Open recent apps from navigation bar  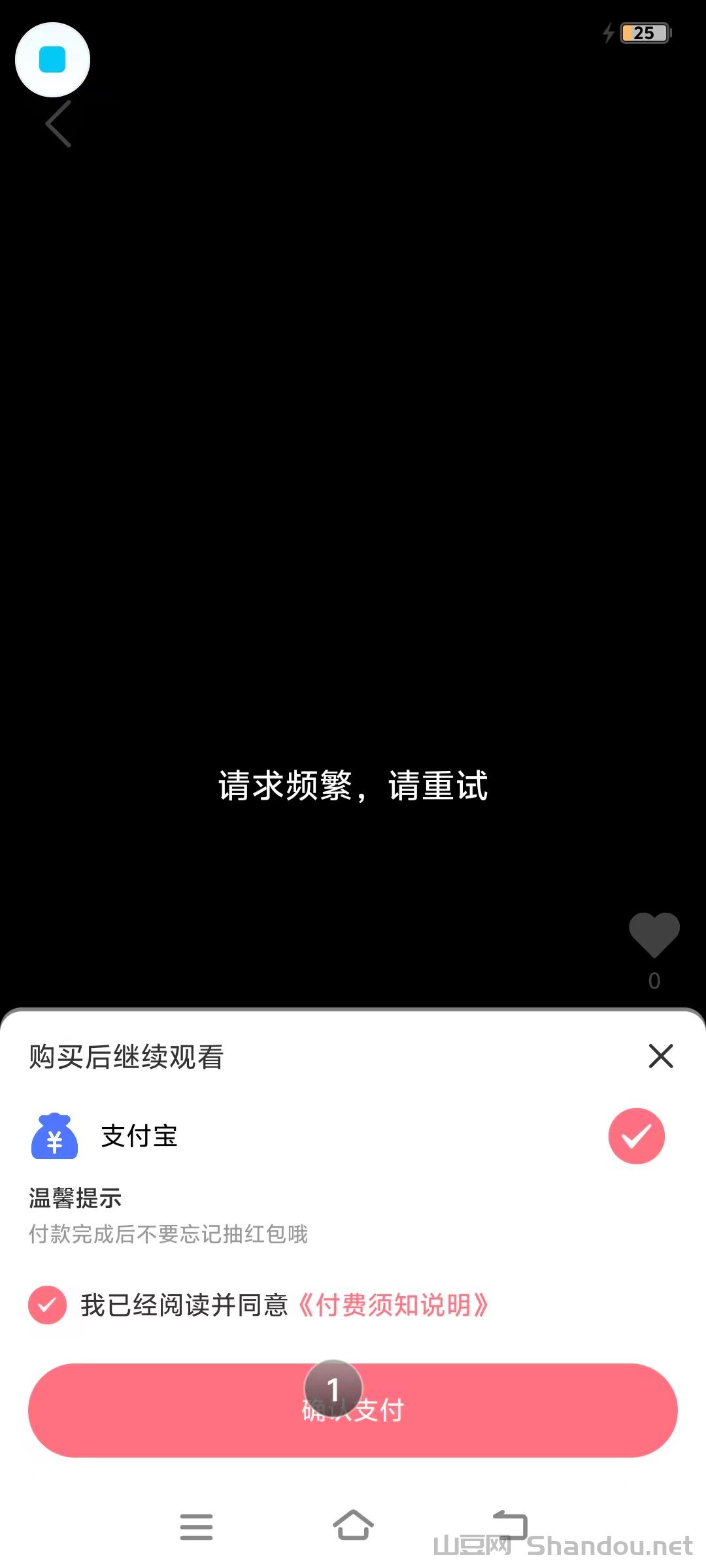196,1526
